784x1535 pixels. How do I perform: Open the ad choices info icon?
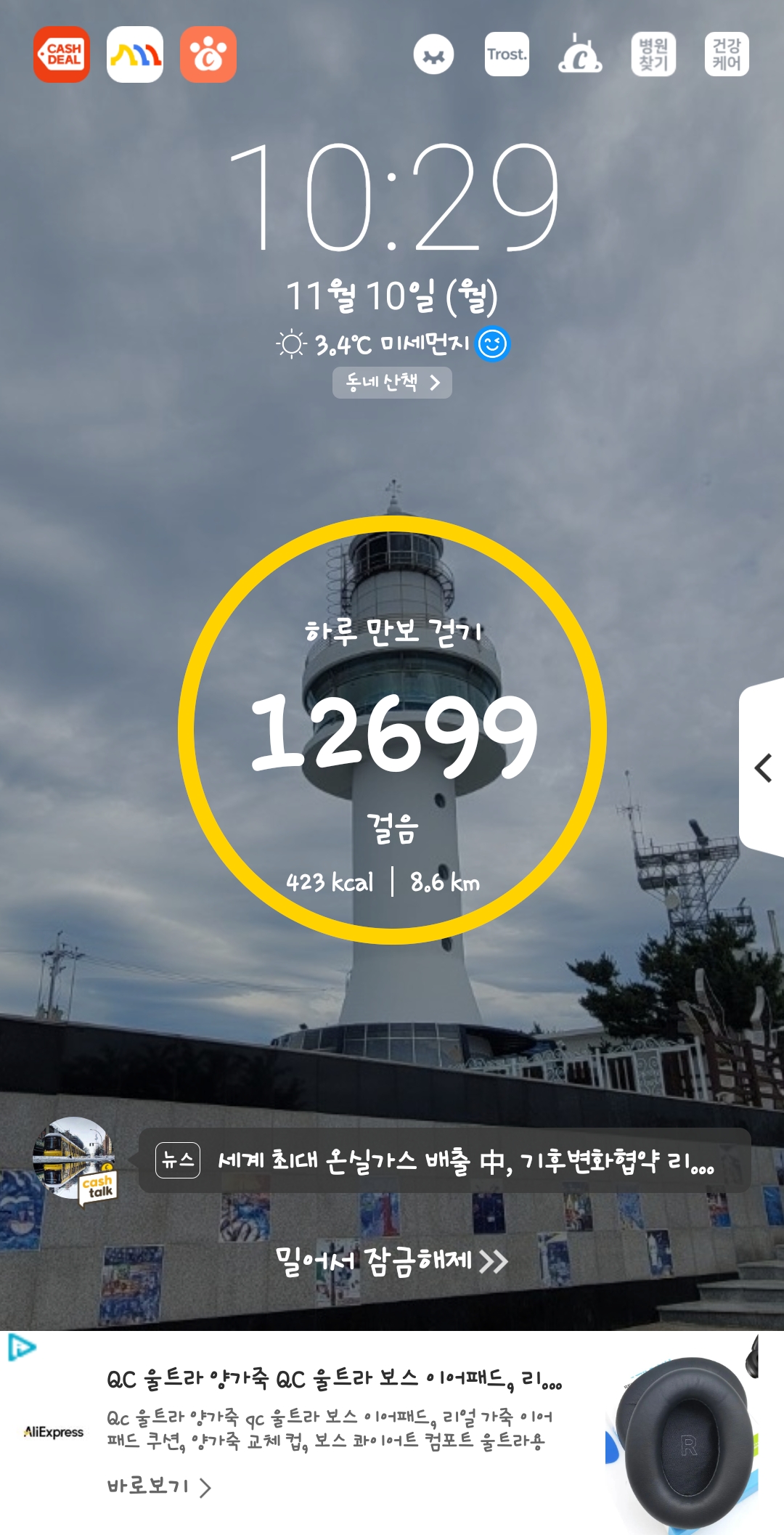click(x=22, y=1348)
